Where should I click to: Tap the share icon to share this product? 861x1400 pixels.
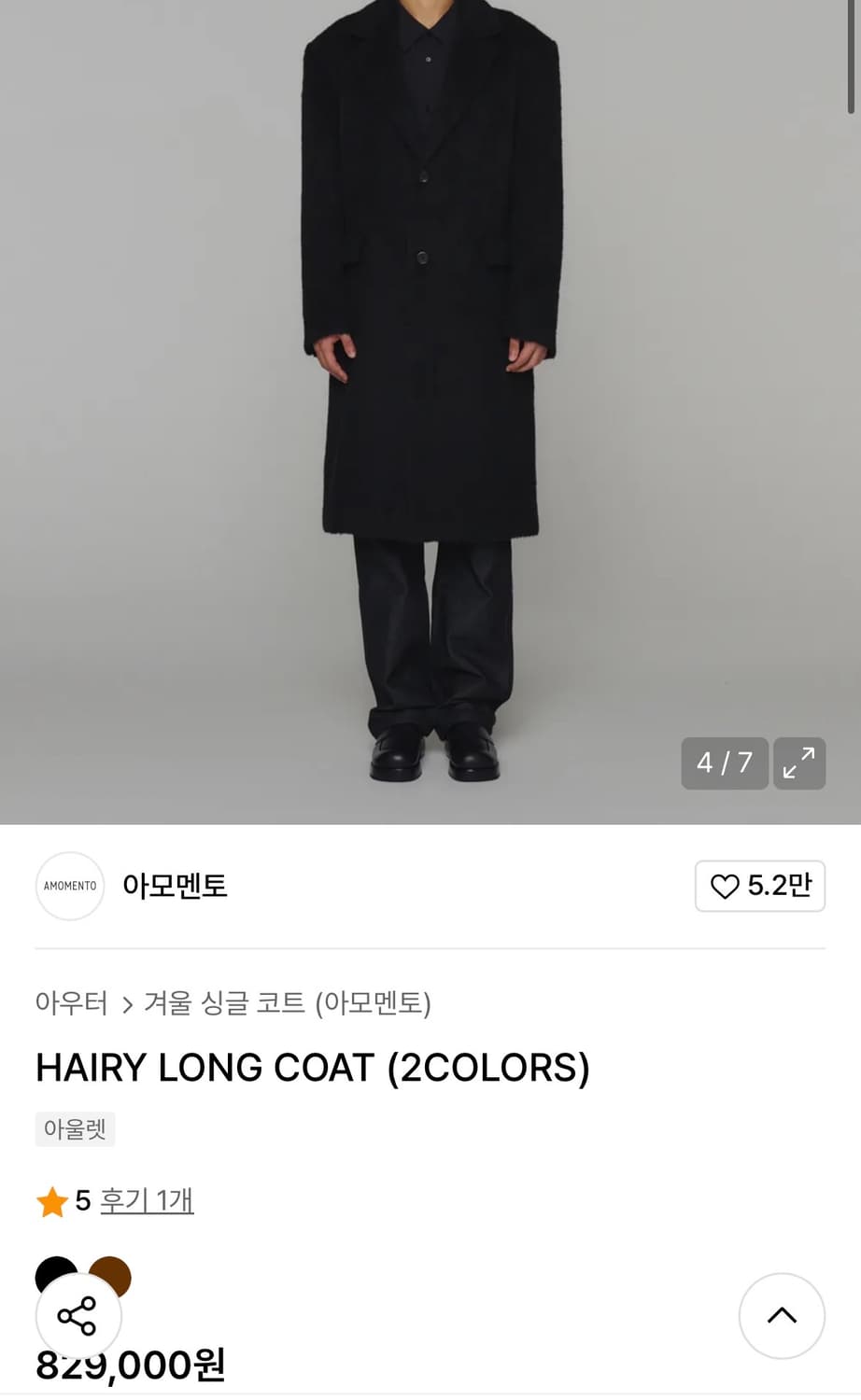click(x=78, y=1316)
